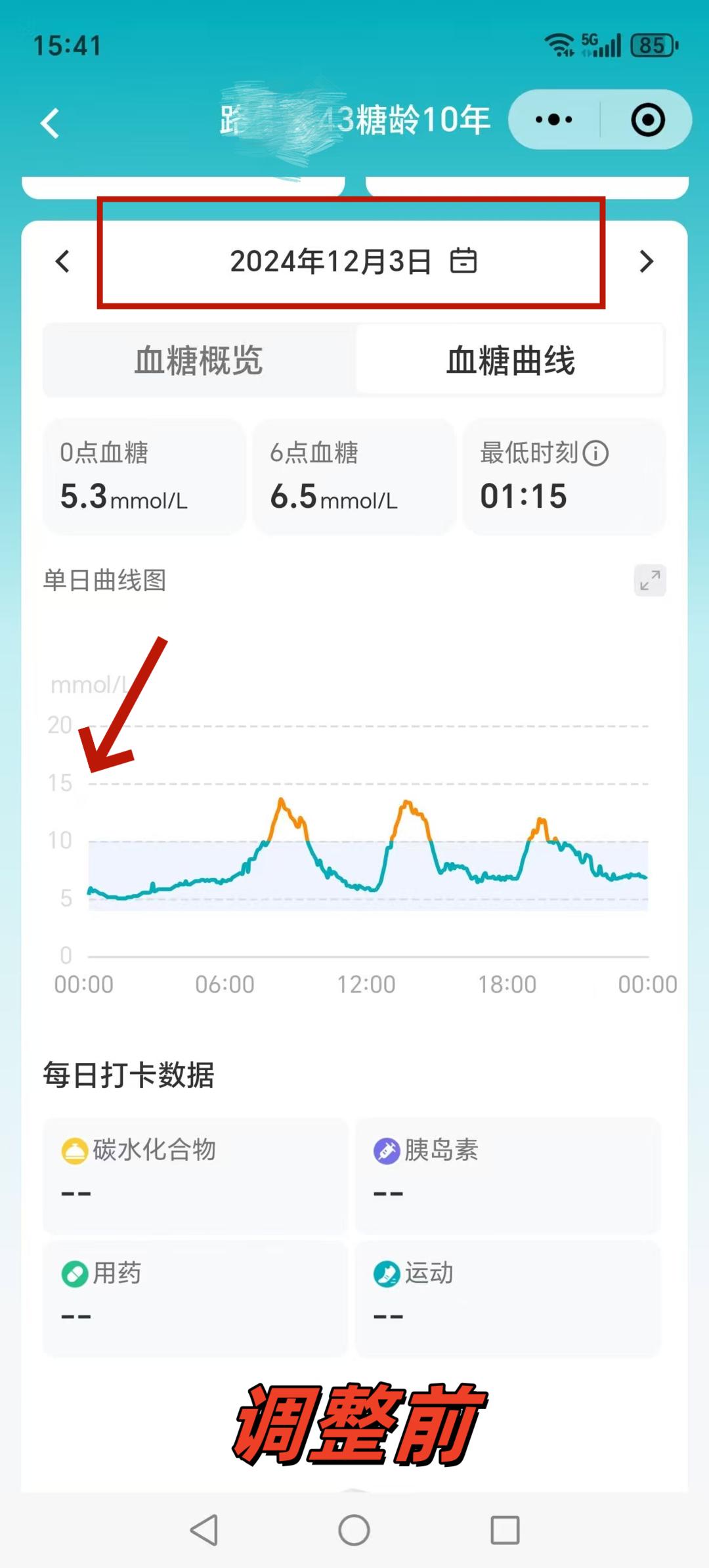The width and height of the screenshot is (709, 1568).
Task: Switch to the 血糖概览 tab
Action: (199, 359)
